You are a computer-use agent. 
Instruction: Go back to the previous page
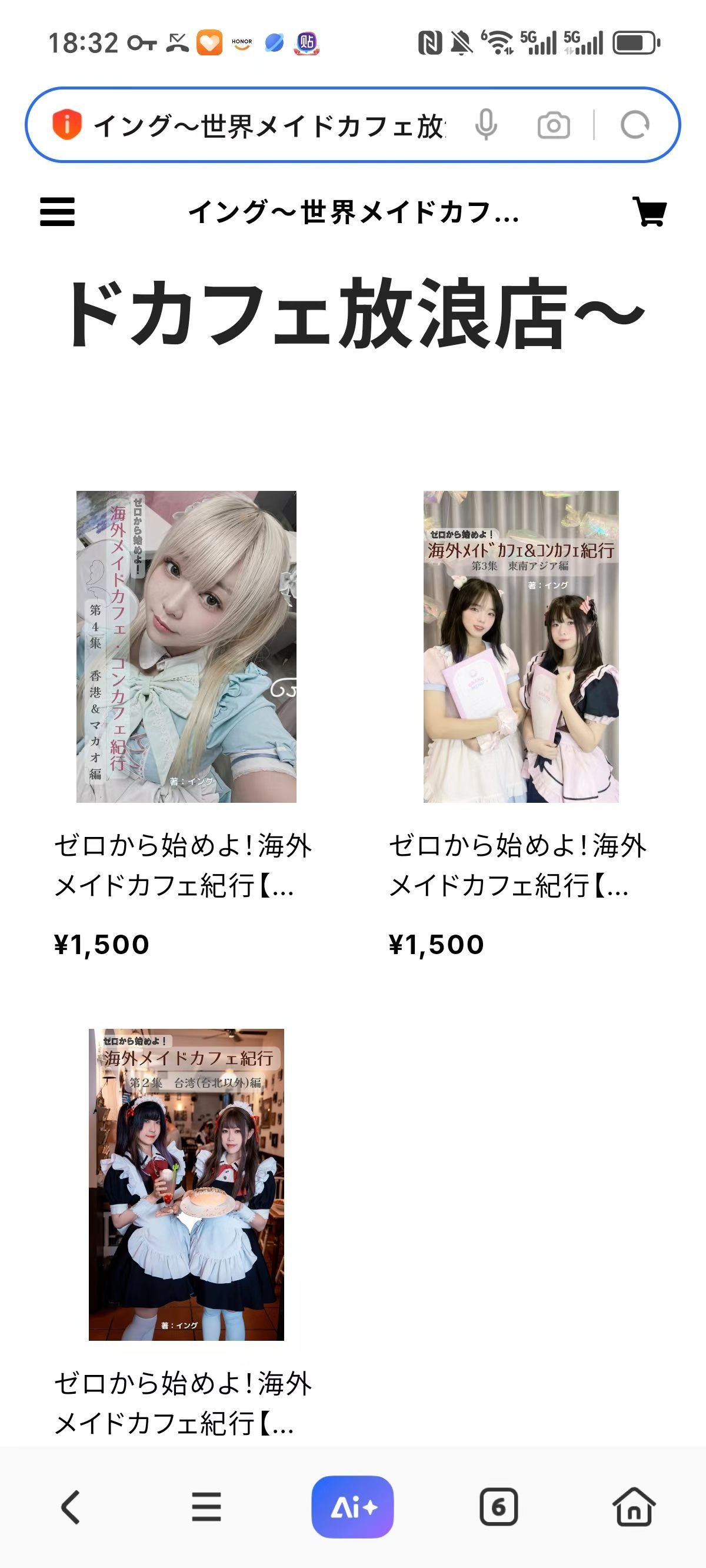pos(71,1507)
